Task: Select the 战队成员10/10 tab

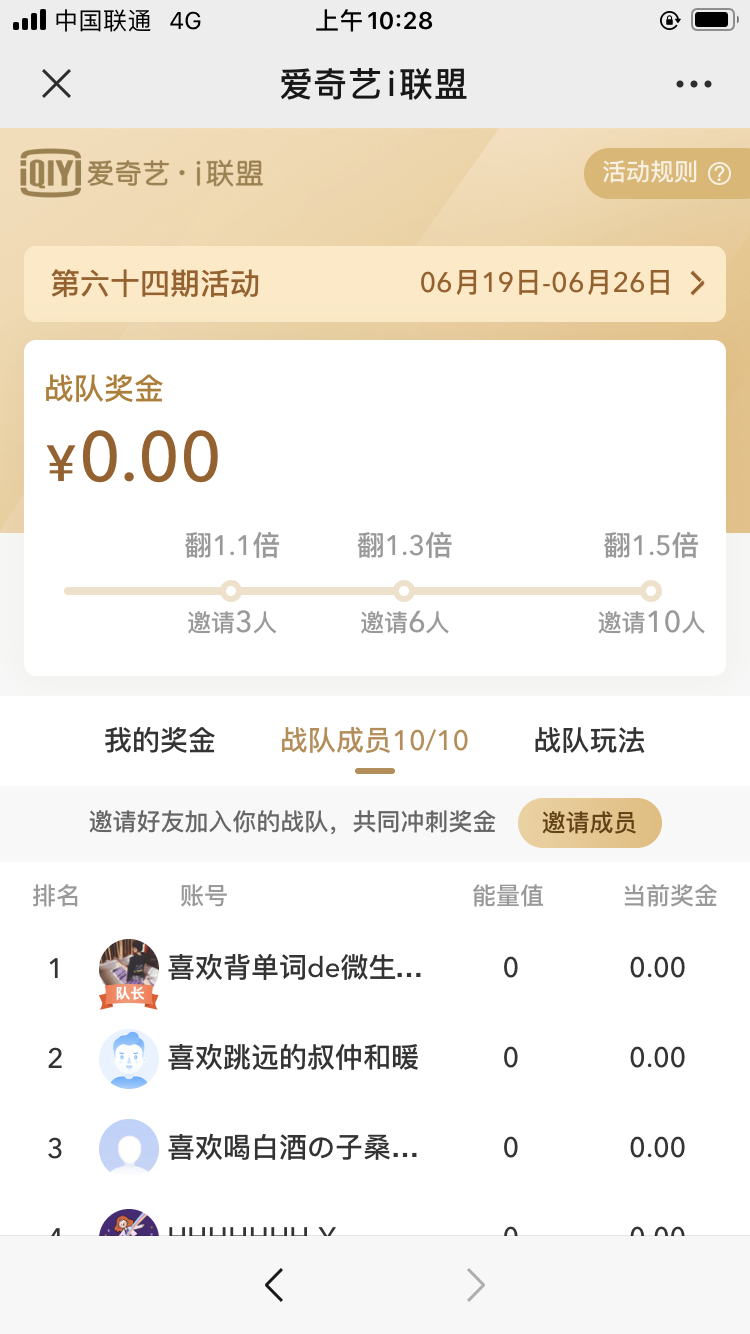Action: pyautogui.click(x=373, y=740)
